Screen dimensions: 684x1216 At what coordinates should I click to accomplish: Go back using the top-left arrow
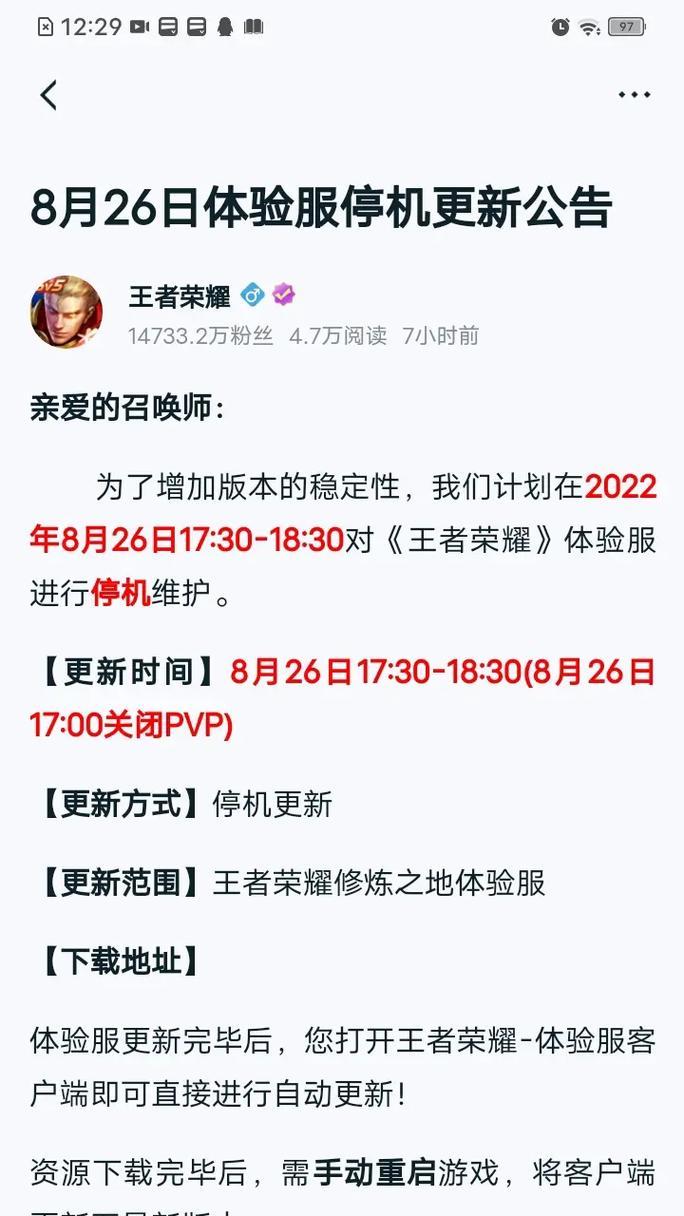[x=48, y=95]
